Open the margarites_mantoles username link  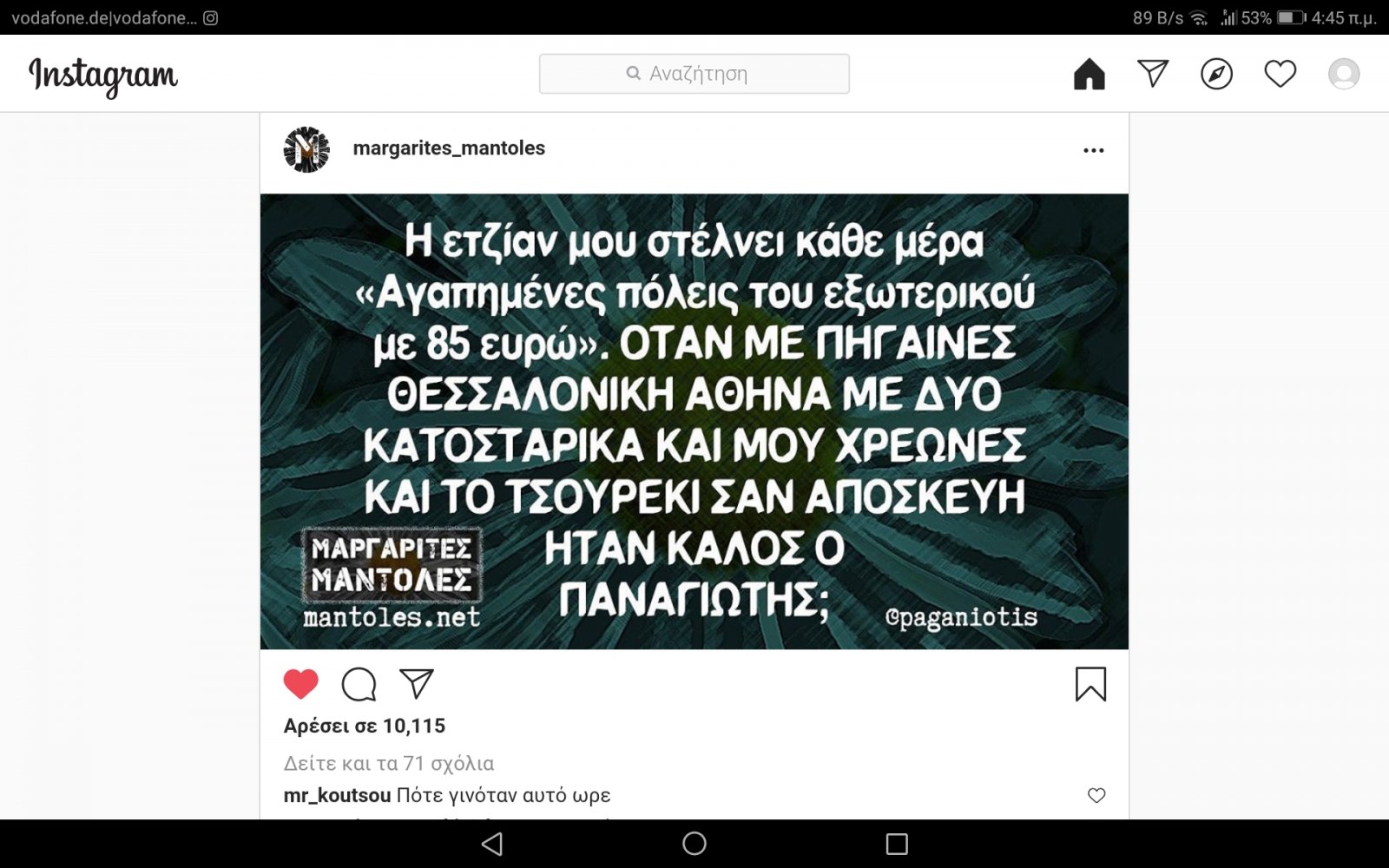tap(449, 148)
